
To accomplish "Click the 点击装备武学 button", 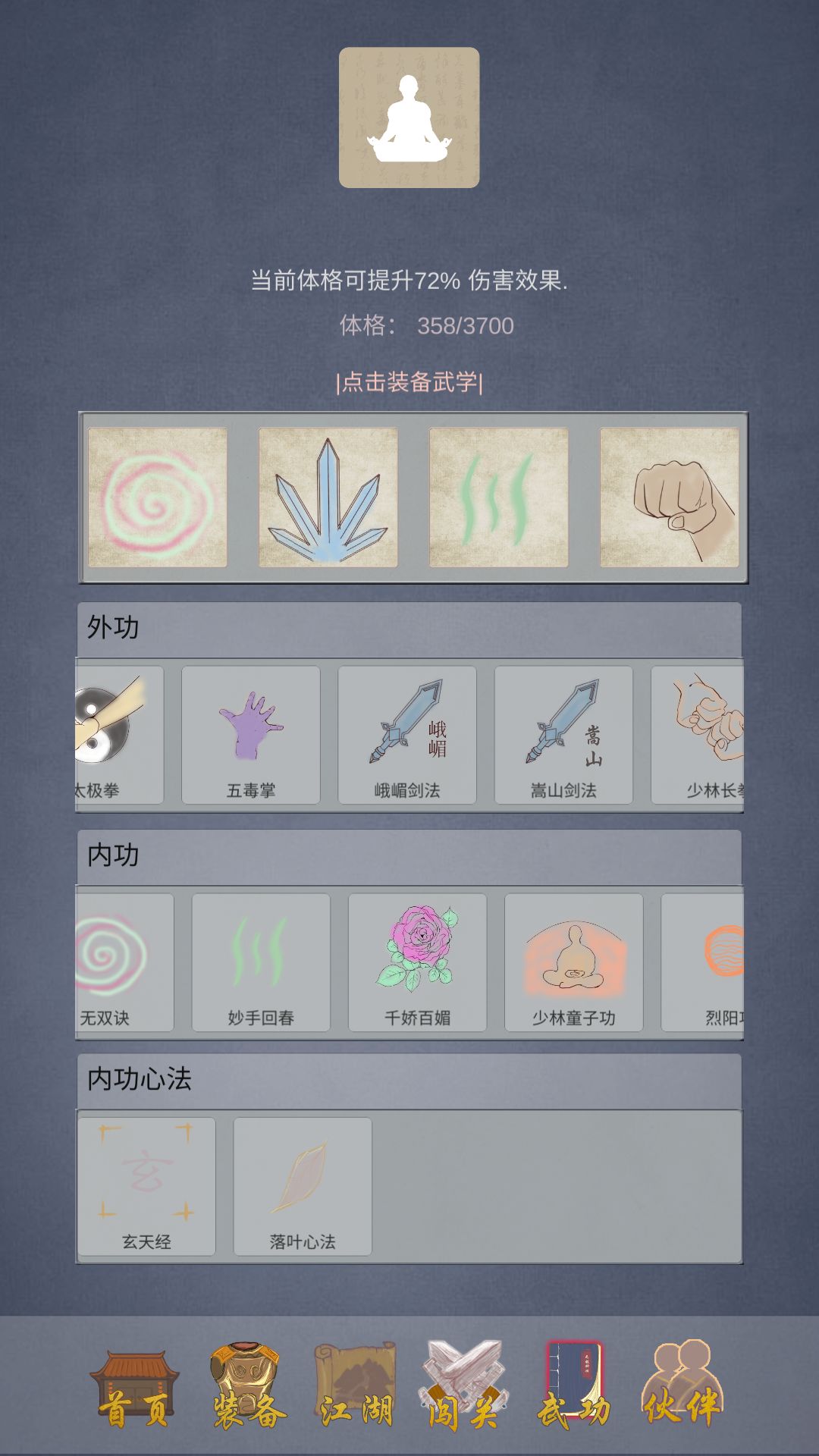I will 409,384.
